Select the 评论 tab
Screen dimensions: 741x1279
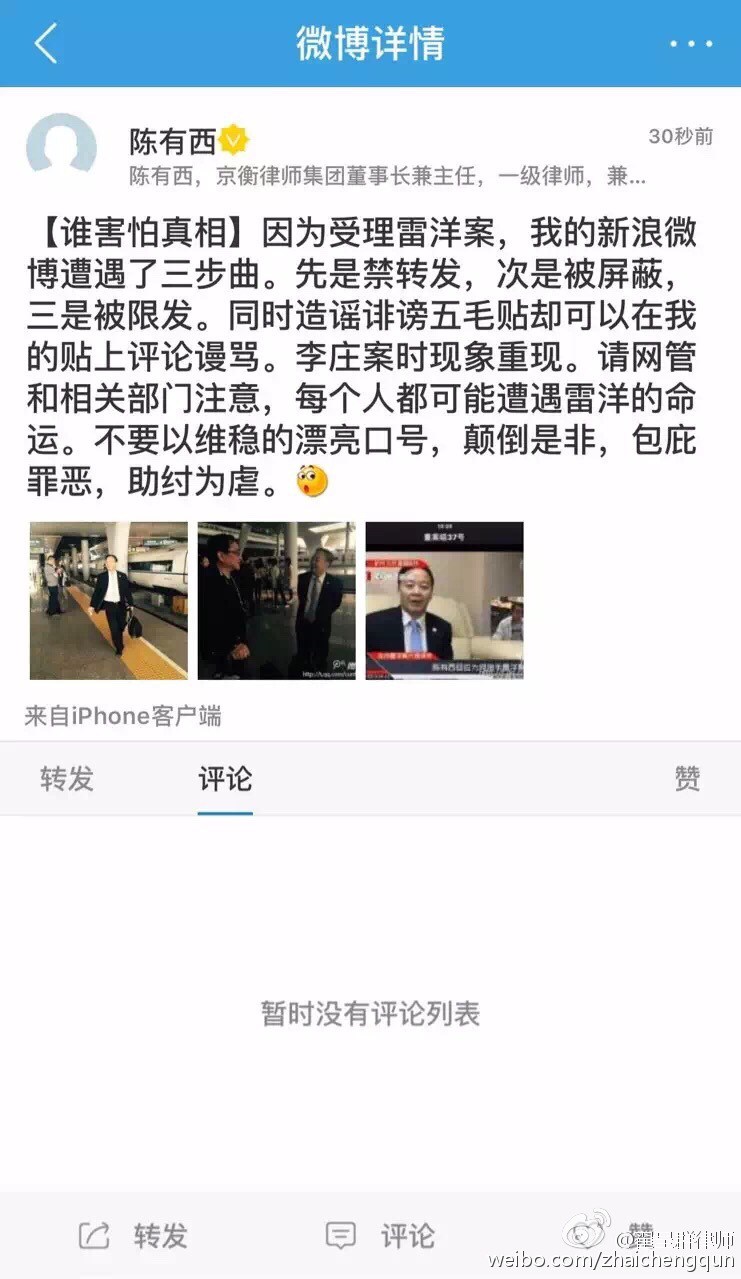click(x=225, y=779)
